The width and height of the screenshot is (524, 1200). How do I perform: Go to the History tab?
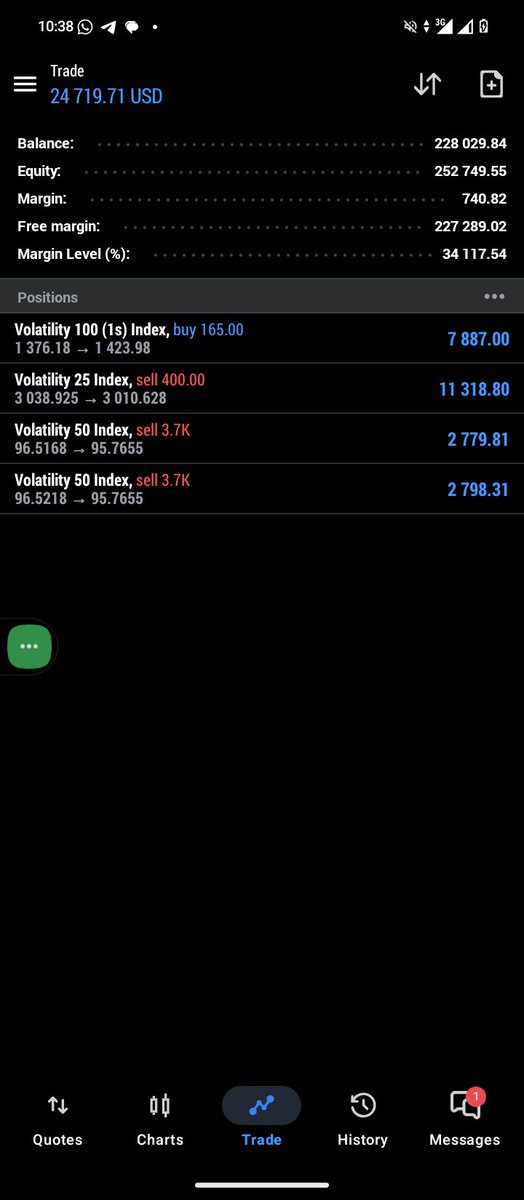click(362, 1119)
